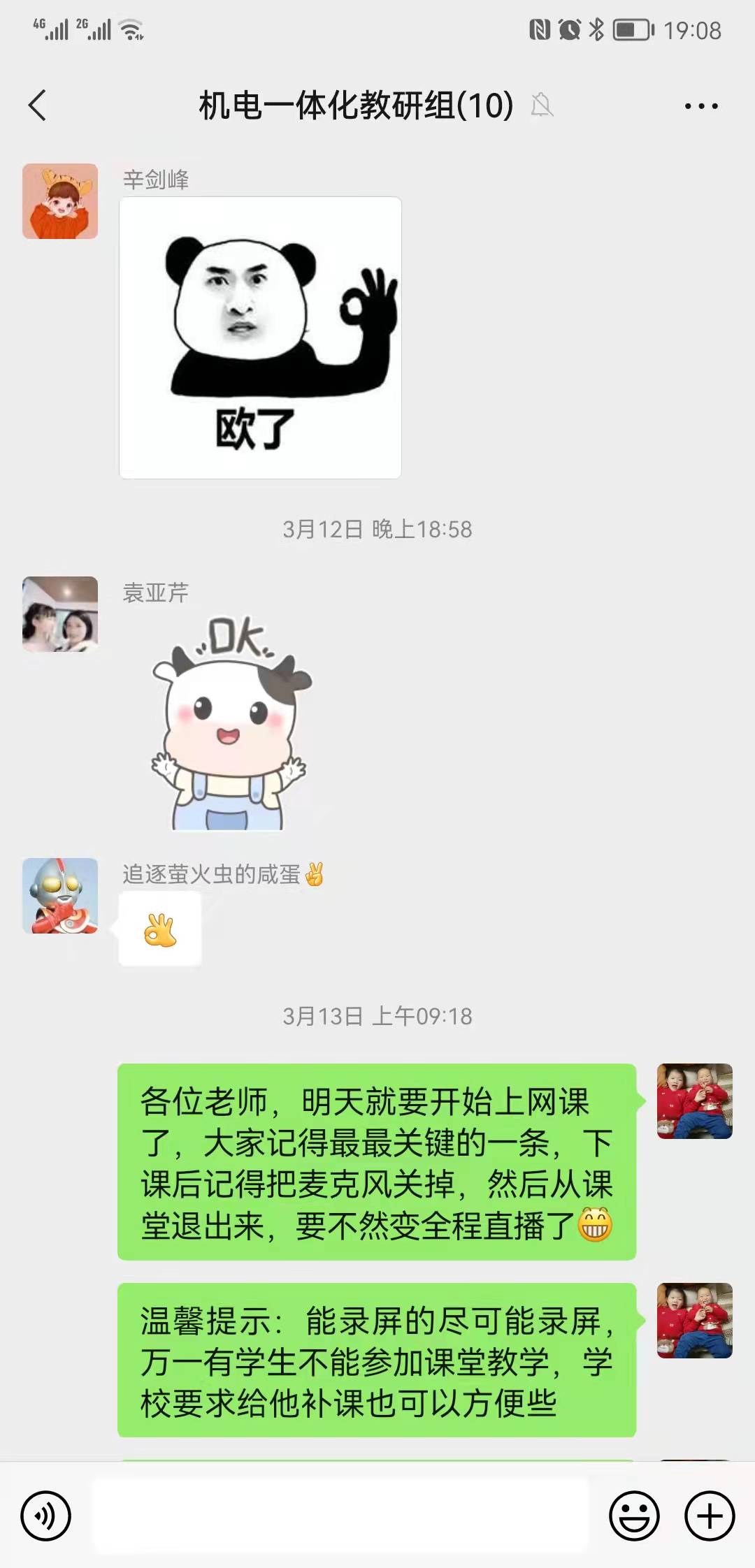Switch to voice message input
755x1568 pixels.
46,1516
